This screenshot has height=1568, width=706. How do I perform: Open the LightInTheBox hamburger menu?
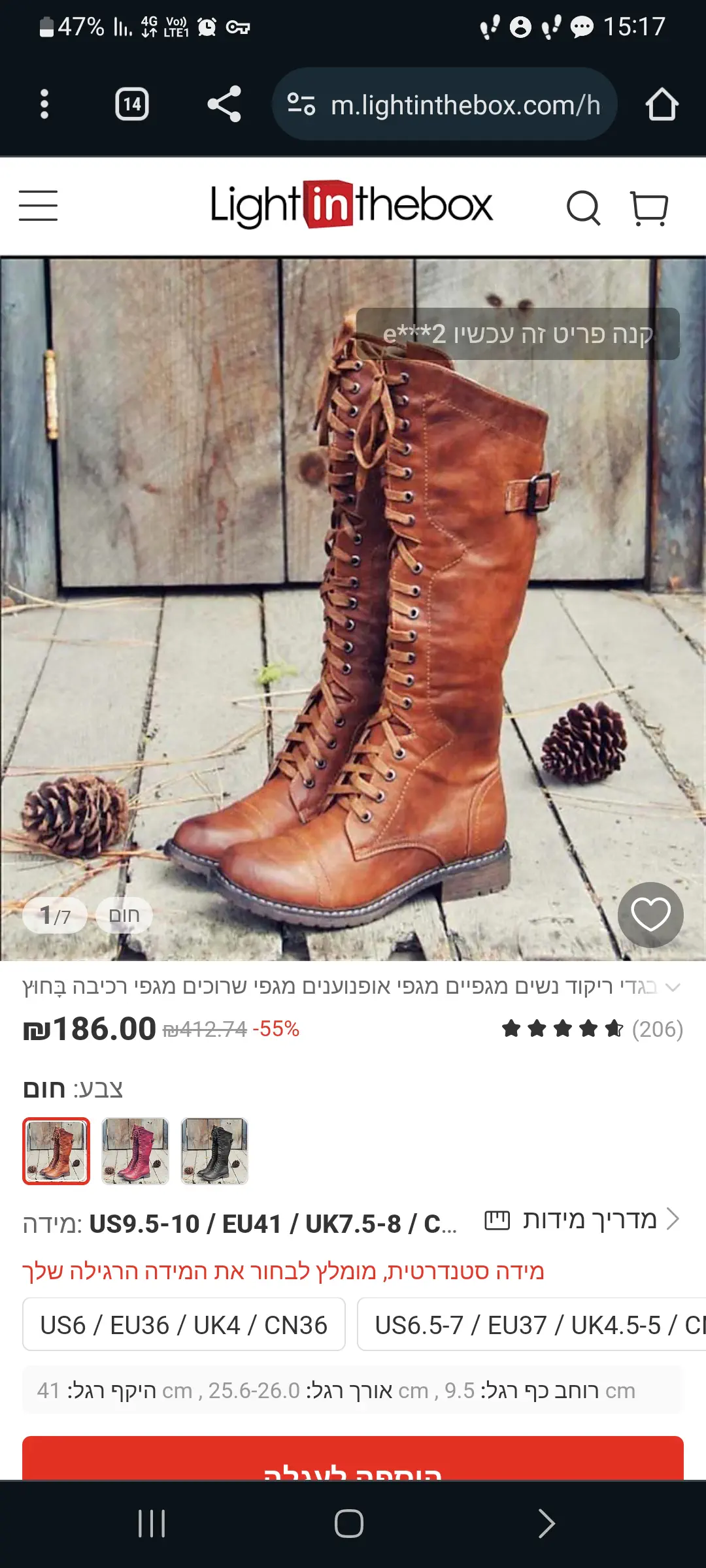pyautogui.click(x=38, y=206)
